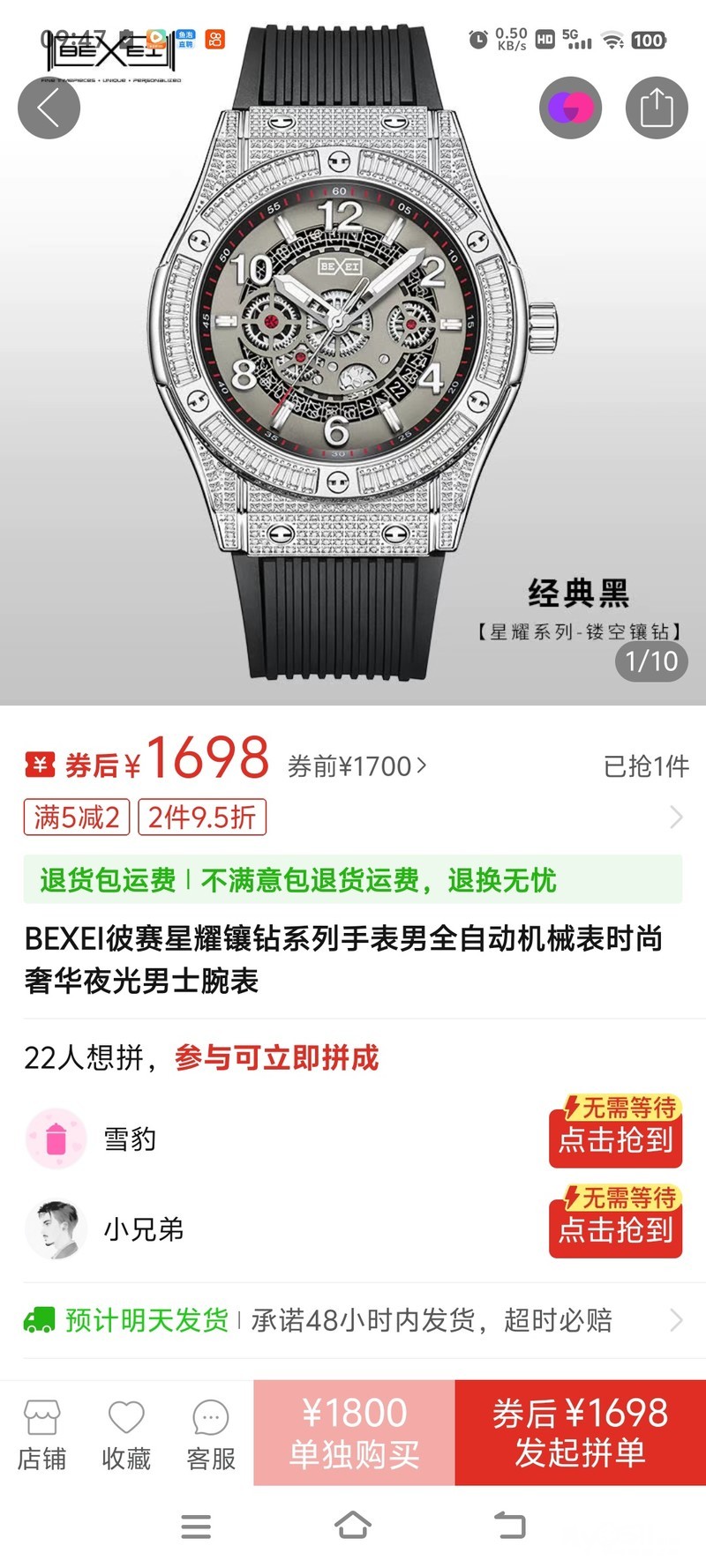
Task: Join 小兄弟's group via 点击抢到
Action: [x=615, y=1228]
